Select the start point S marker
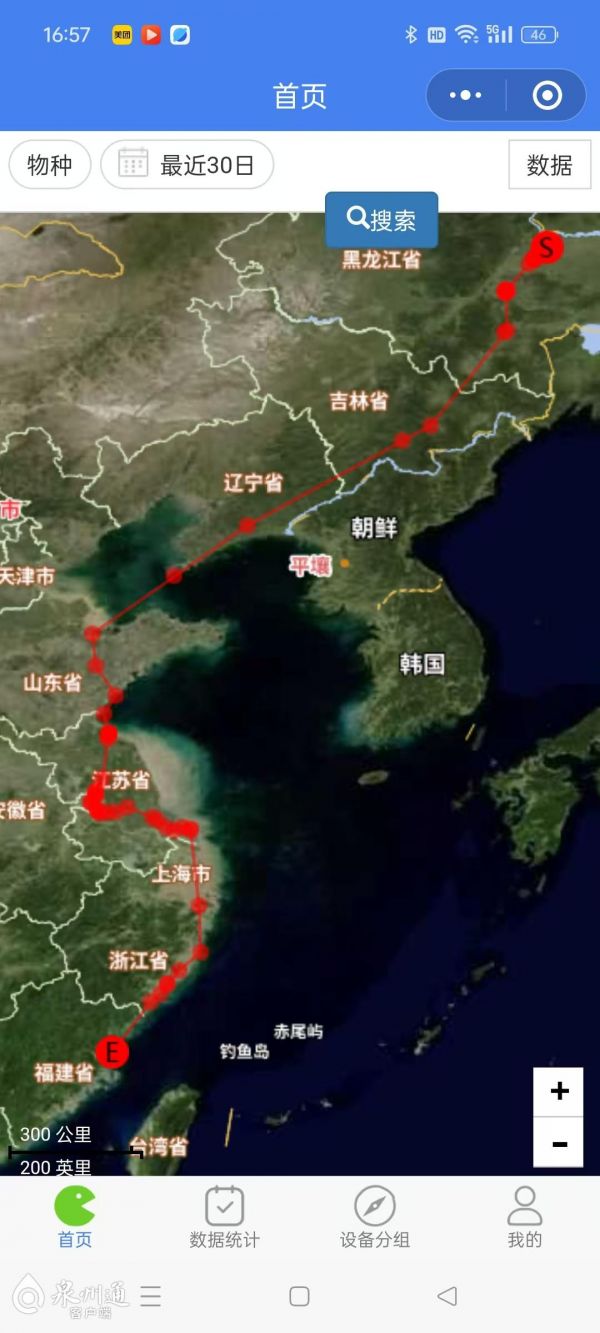The height and width of the screenshot is (1333, 600). [546, 246]
